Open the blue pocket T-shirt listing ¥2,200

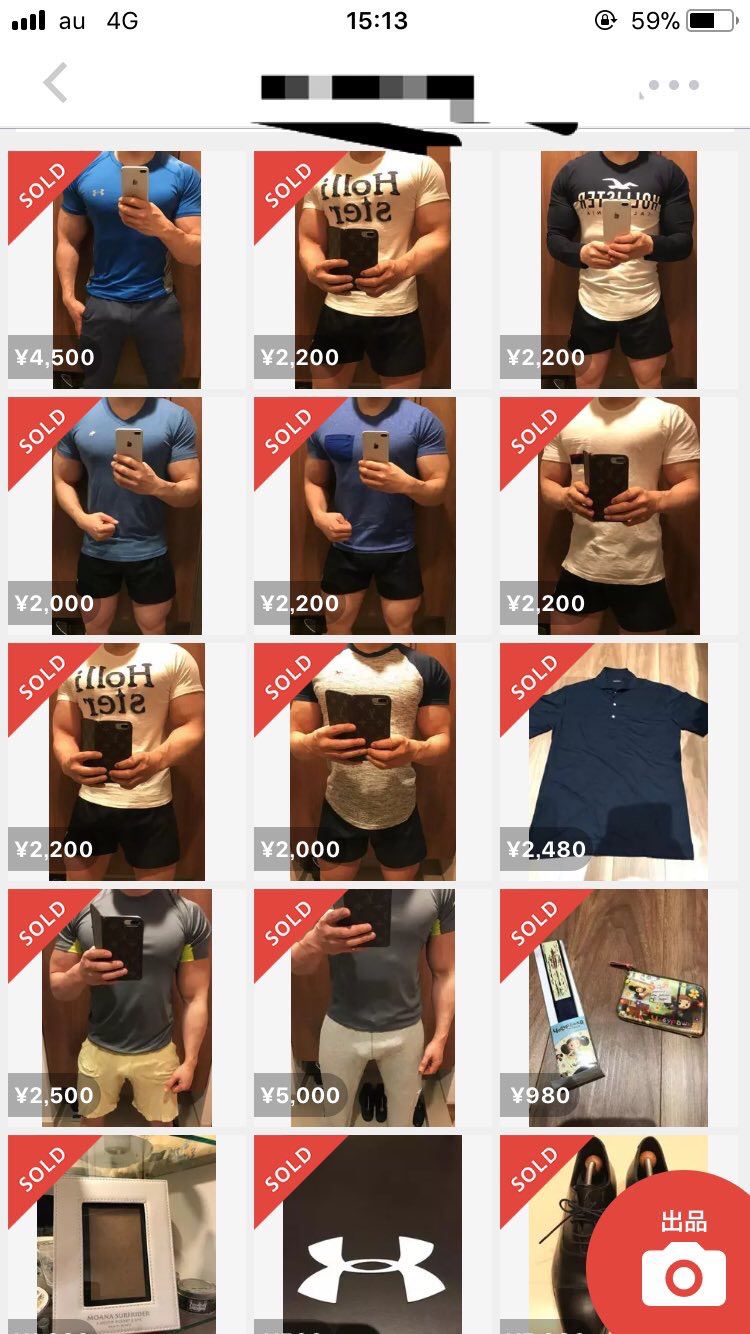(x=372, y=516)
